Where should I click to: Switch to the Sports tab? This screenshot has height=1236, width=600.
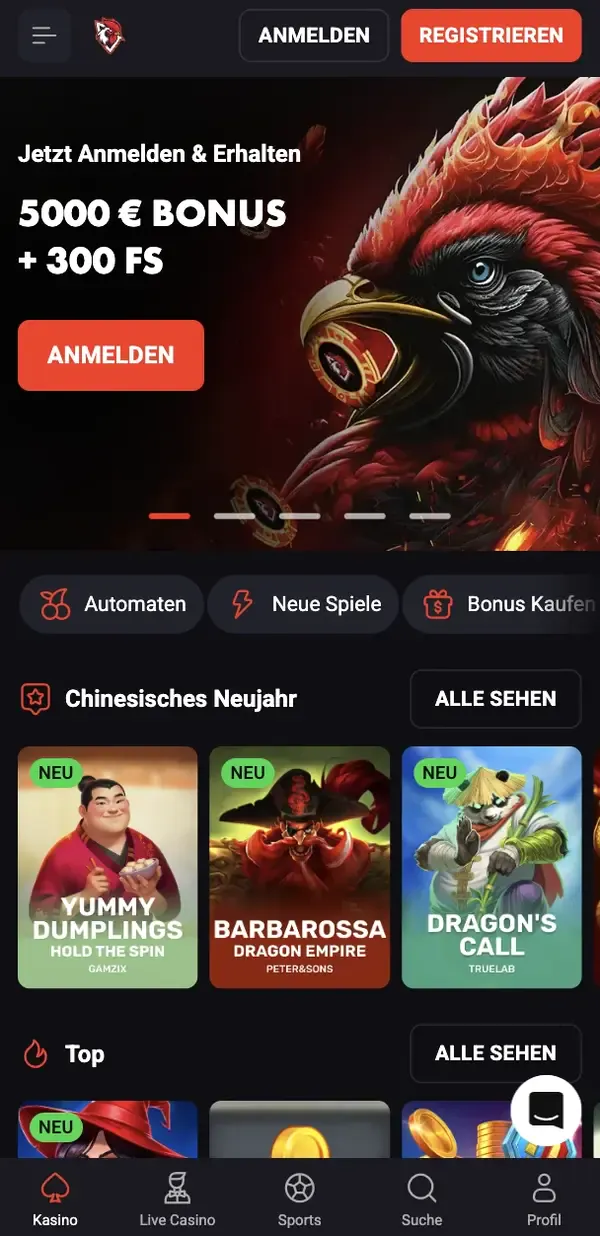point(300,1198)
